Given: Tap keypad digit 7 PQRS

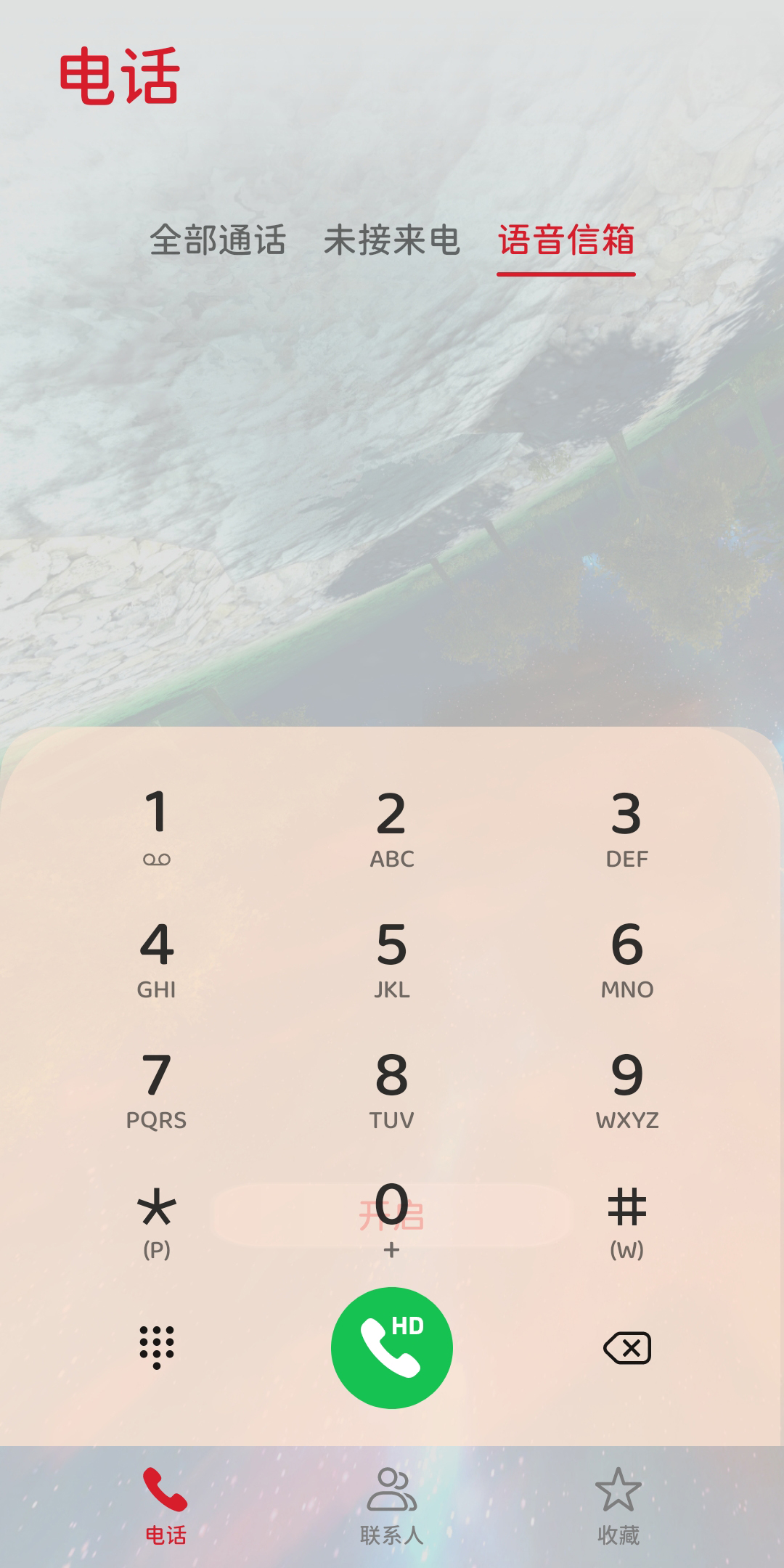Looking at the screenshot, I should [x=157, y=1089].
